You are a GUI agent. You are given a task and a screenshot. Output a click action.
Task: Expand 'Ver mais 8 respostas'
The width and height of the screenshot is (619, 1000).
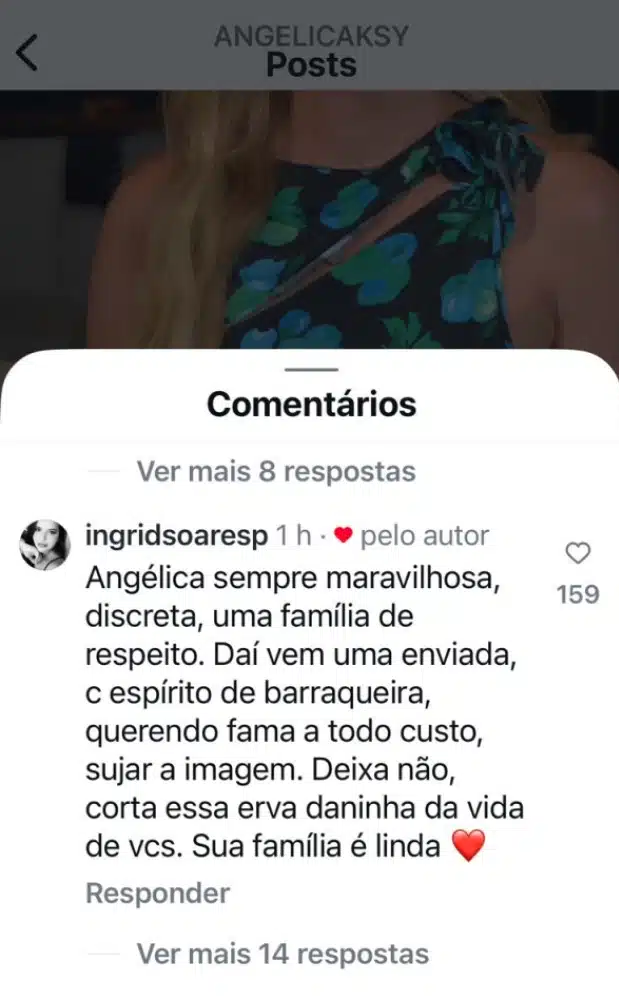(276, 472)
